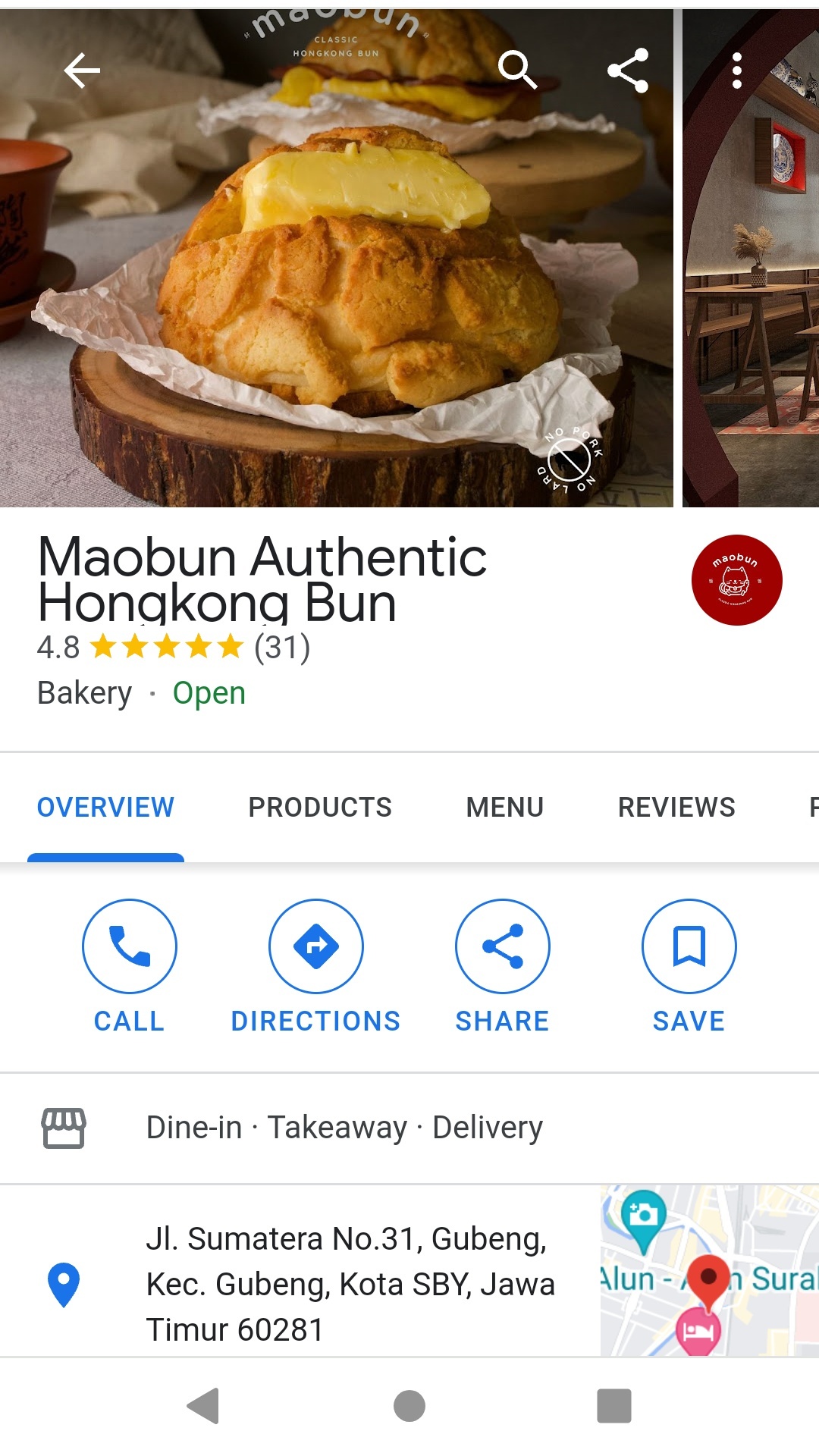This screenshot has height=1456, width=819.
Task: Tap the round Share button under tabs
Action: 502,967
